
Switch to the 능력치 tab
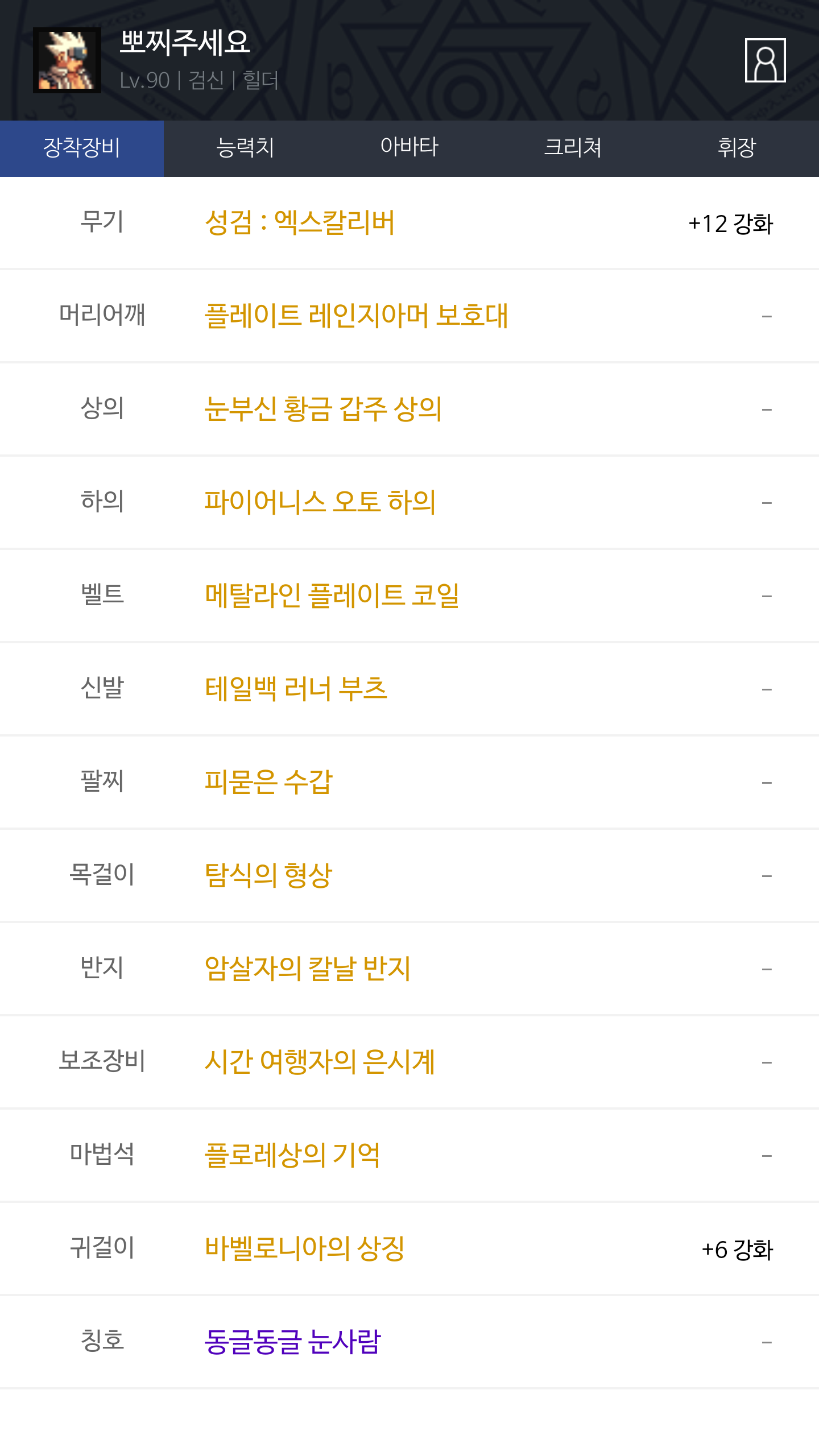246,148
